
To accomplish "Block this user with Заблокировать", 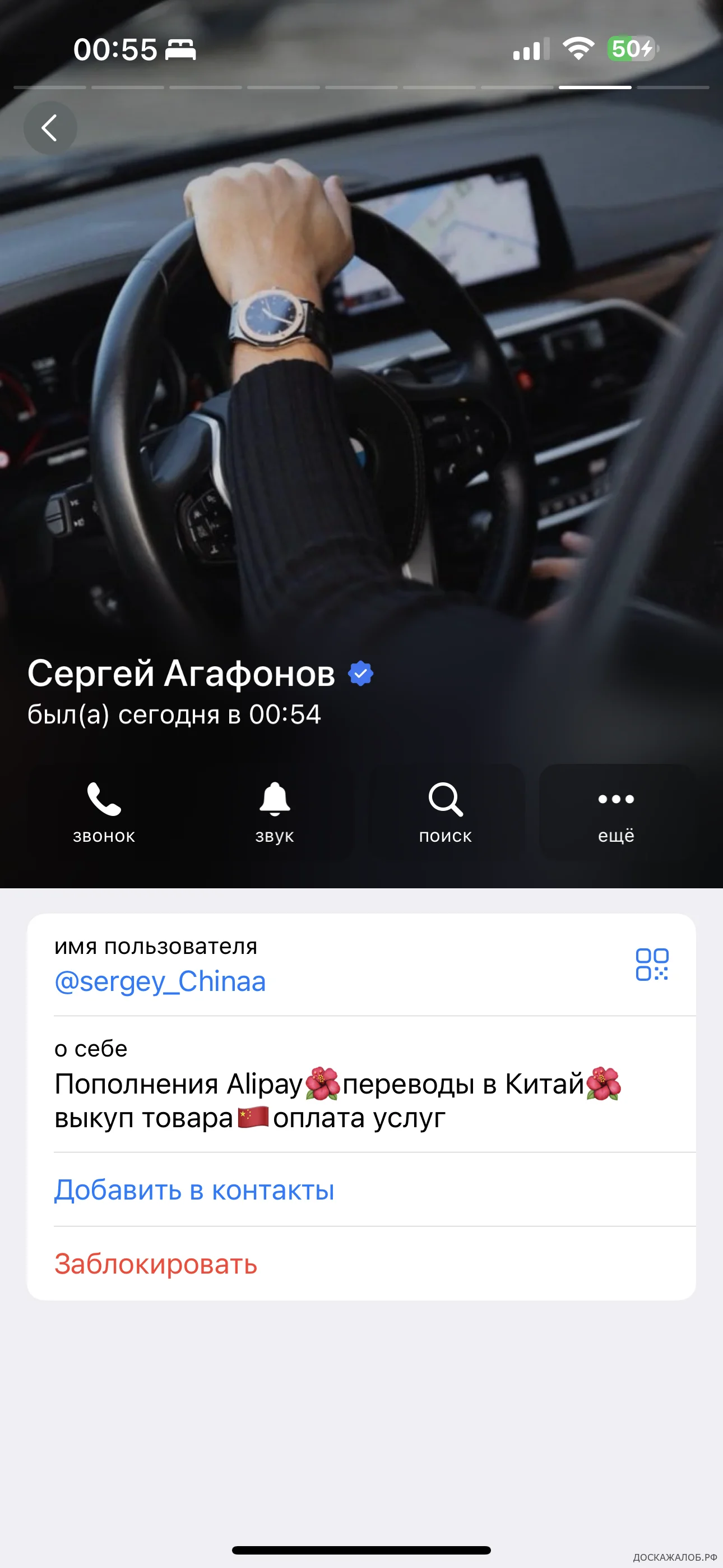I will click(x=156, y=1263).
